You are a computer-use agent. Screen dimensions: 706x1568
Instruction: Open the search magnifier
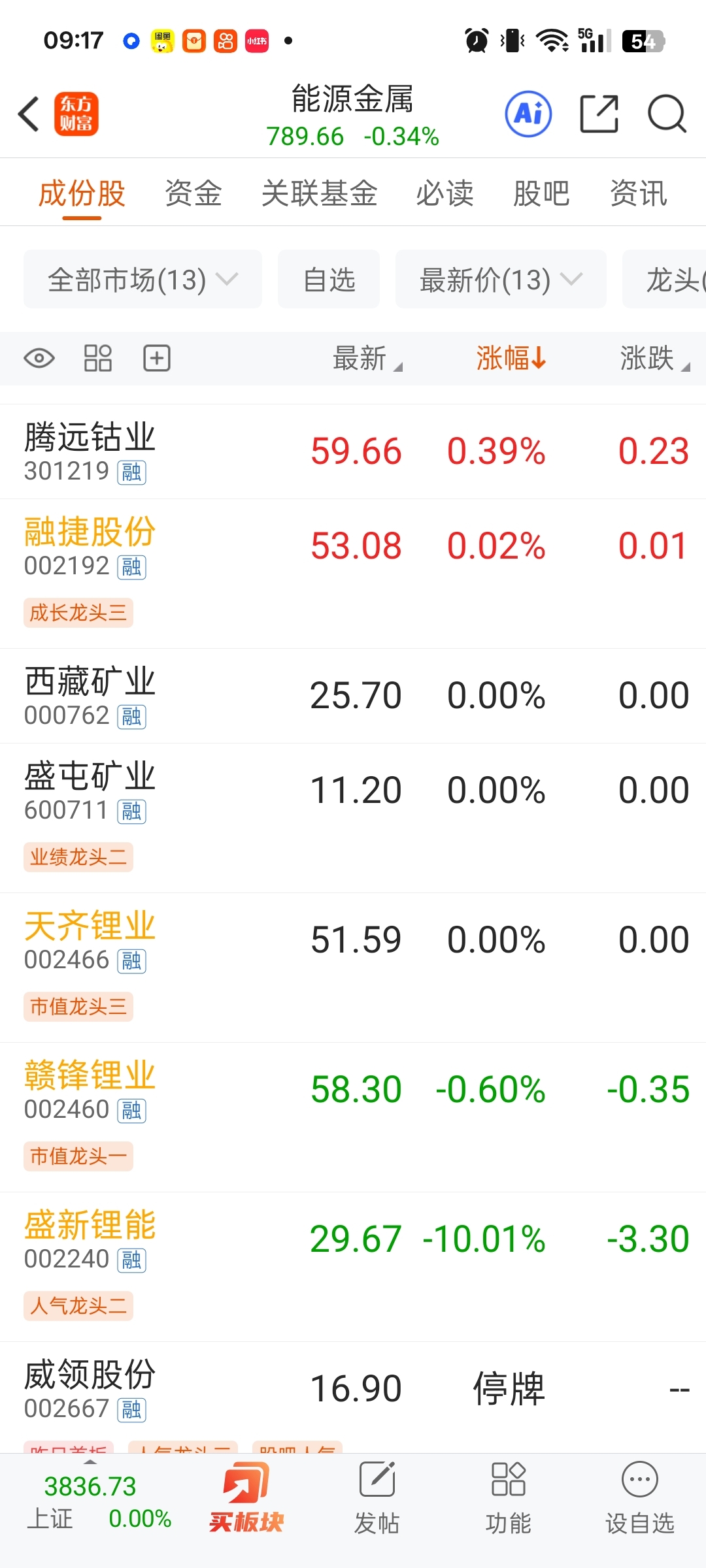[666, 114]
